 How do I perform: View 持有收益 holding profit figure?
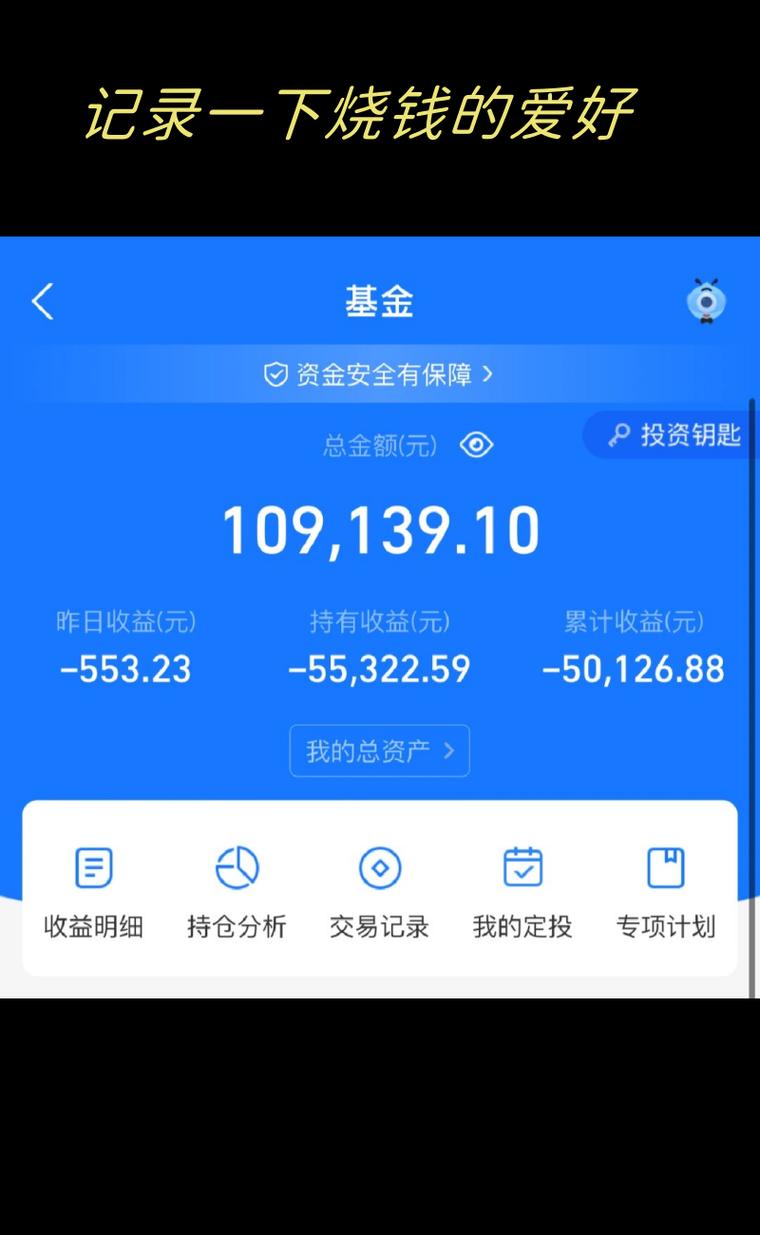(x=380, y=668)
